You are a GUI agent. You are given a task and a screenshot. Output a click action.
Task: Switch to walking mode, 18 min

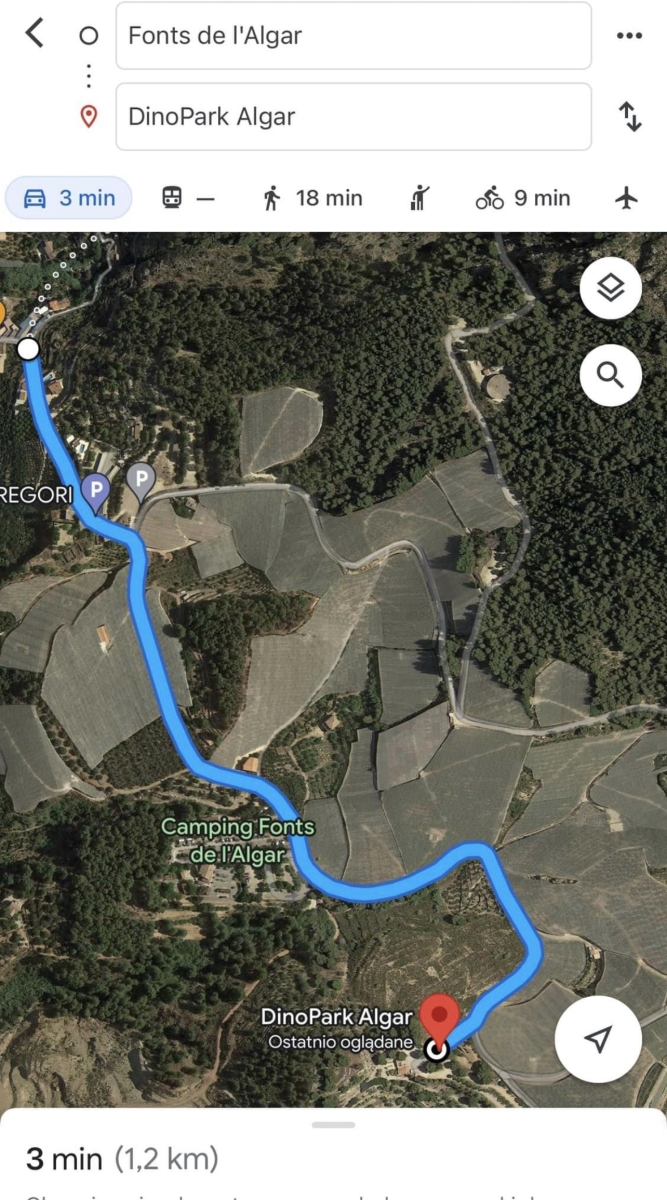coord(312,198)
